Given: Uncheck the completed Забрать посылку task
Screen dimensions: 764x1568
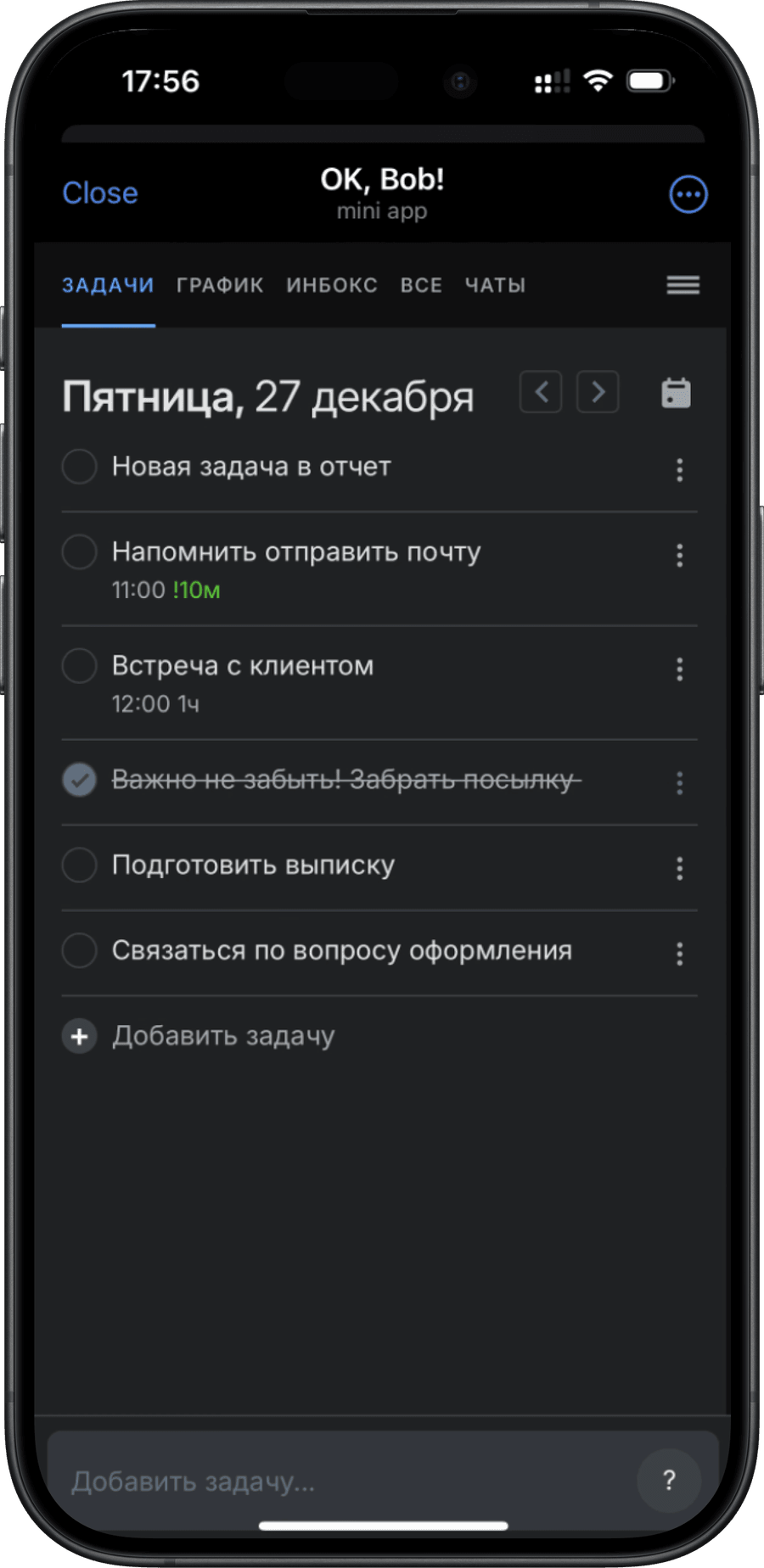Looking at the screenshot, I should point(79,780).
